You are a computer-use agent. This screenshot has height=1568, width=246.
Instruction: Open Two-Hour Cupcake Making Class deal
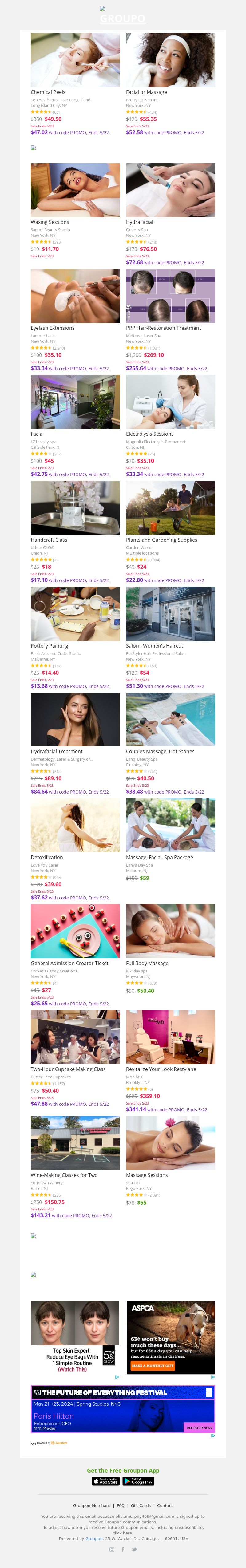75,1037
